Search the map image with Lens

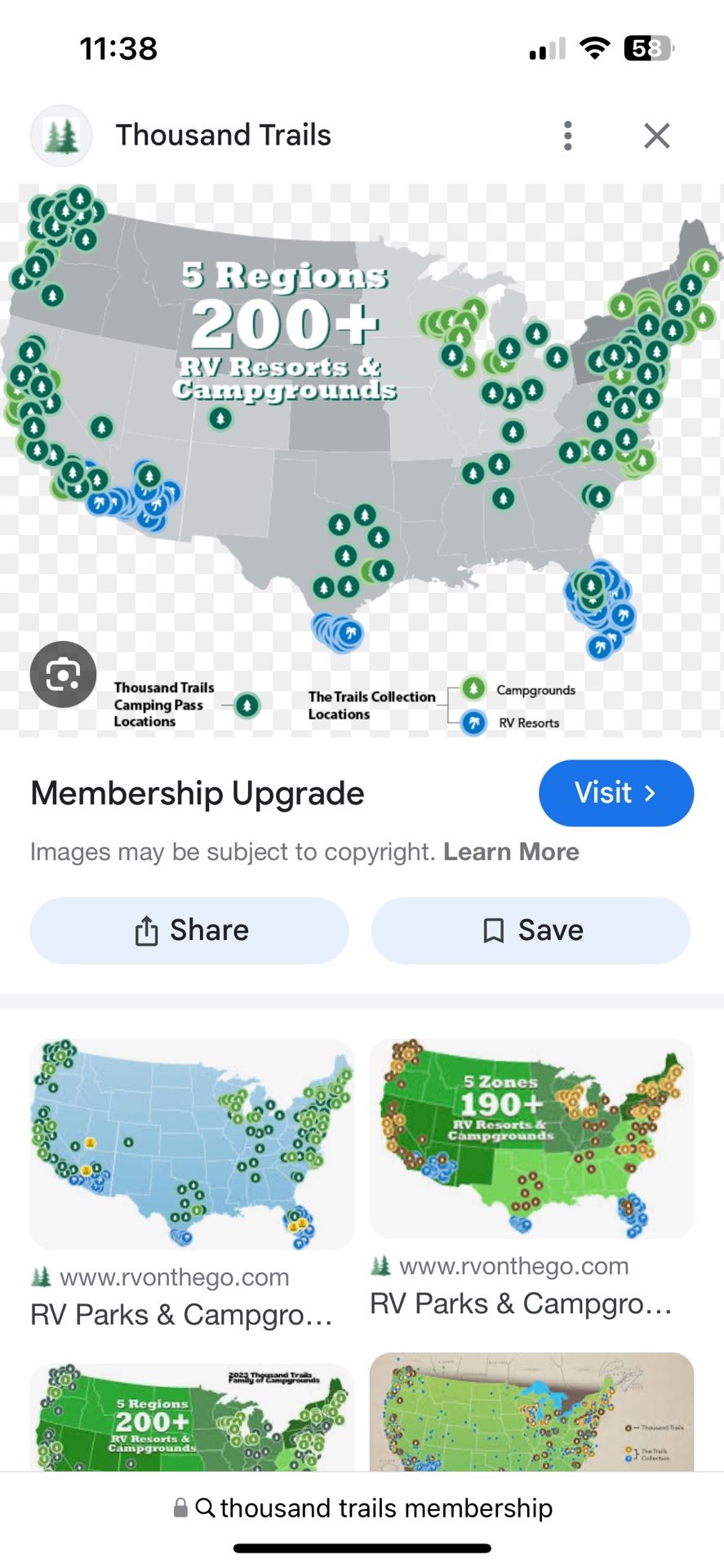tap(63, 675)
